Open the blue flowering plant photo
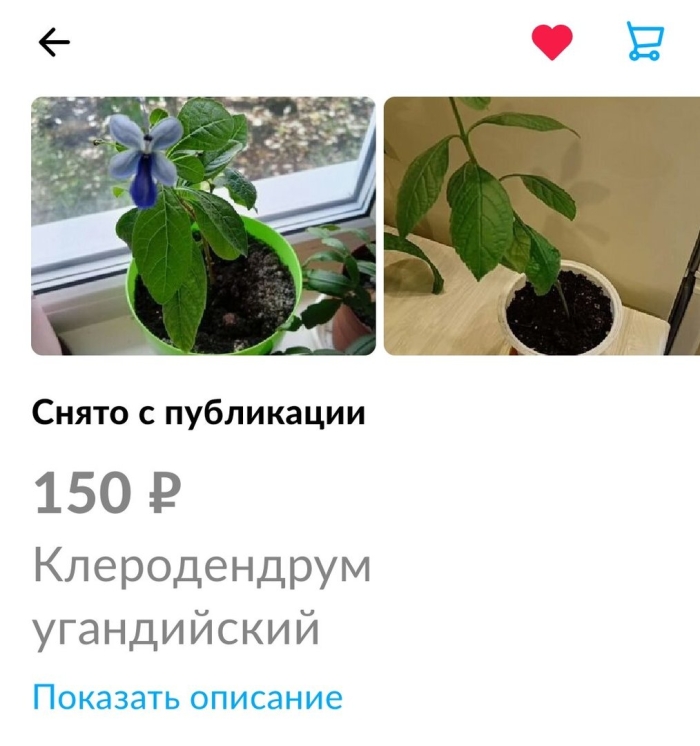This screenshot has width=700, height=746. pyautogui.click(x=204, y=226)
